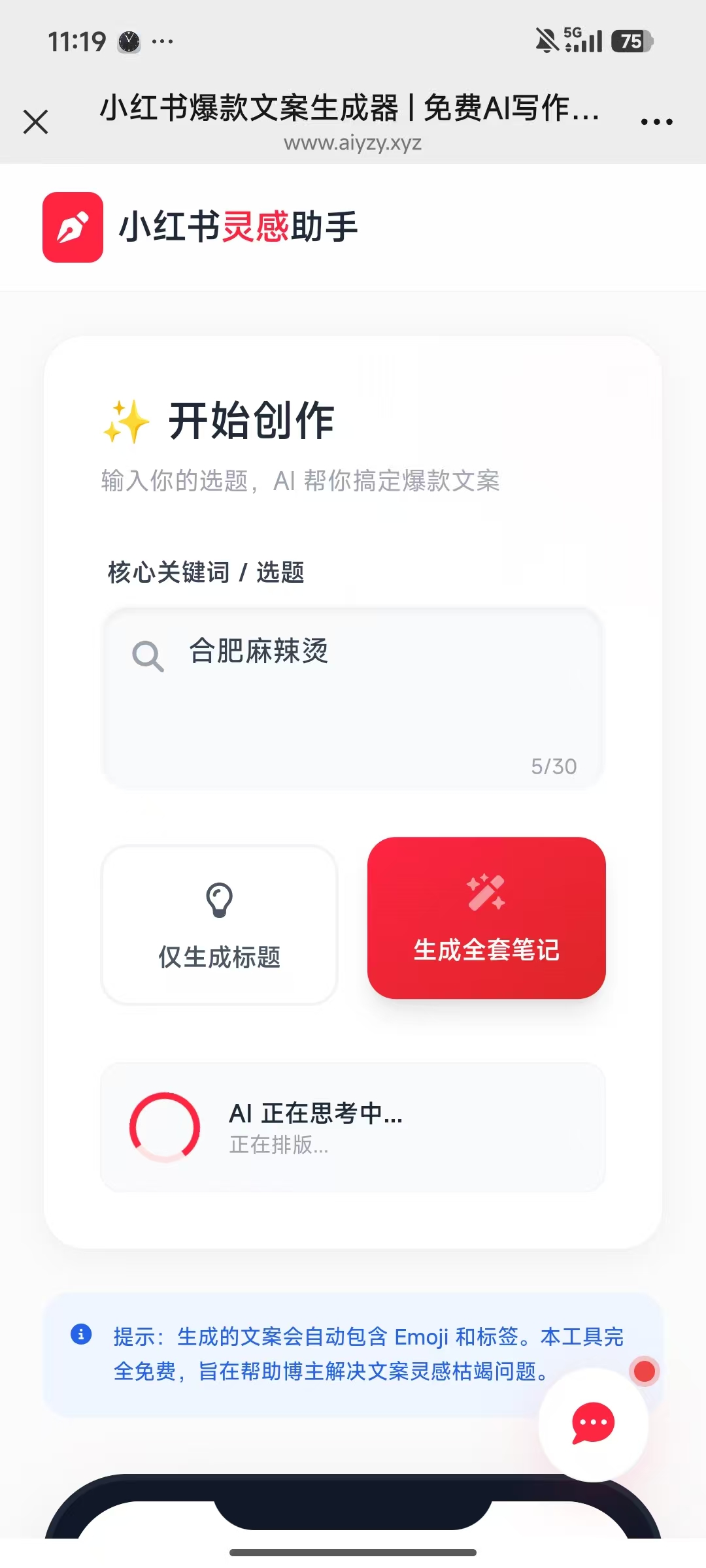Choose 仅生成标题 to generate titles only
The height and width of the screenshot is (1568, 706).
pyautogui.click(x=220, y=924)
